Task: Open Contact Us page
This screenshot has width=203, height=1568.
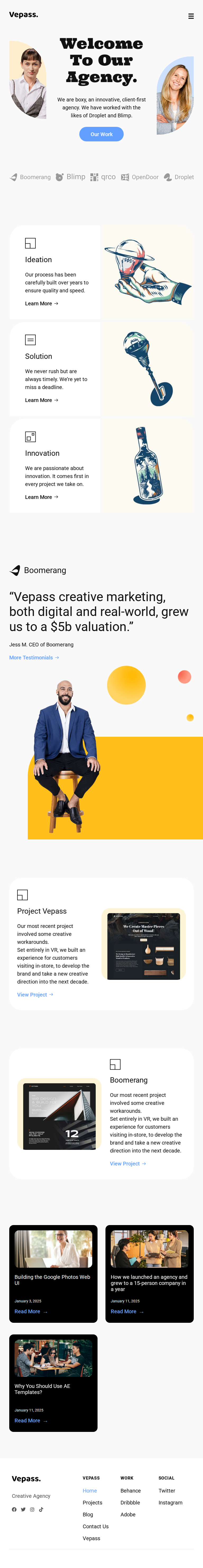Action: (95, 1526)
